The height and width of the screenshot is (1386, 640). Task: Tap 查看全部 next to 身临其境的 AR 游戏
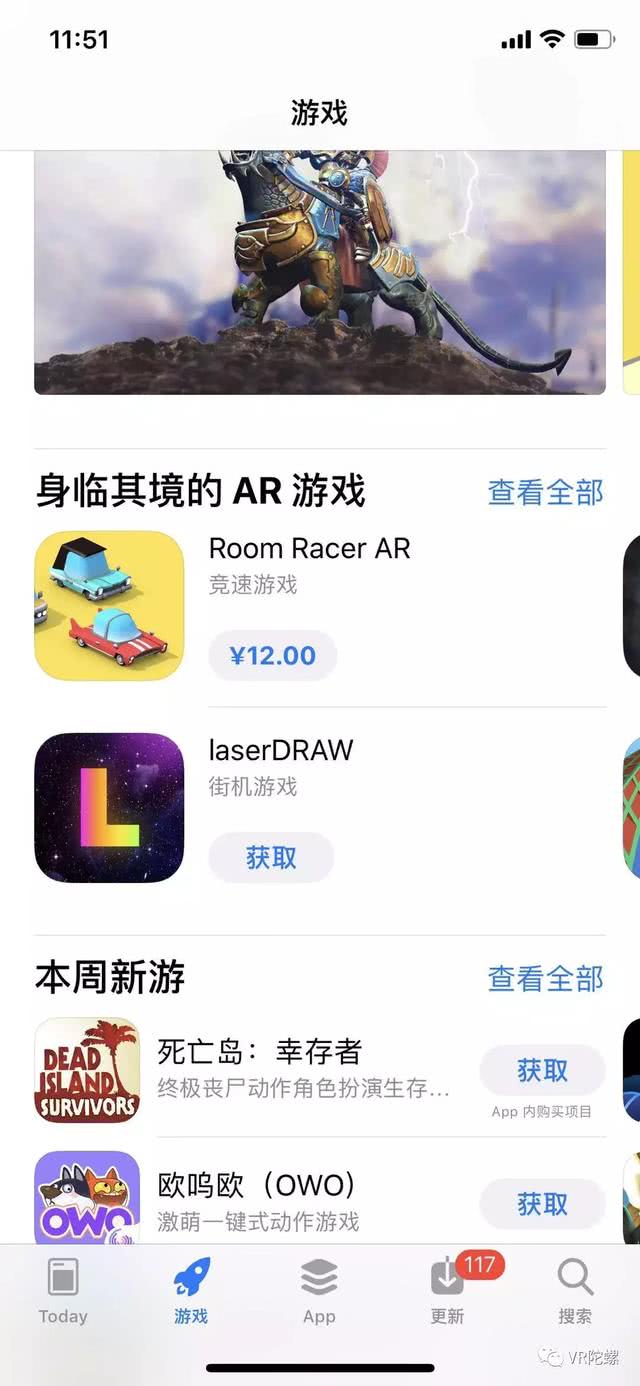(x=545, y=492)
